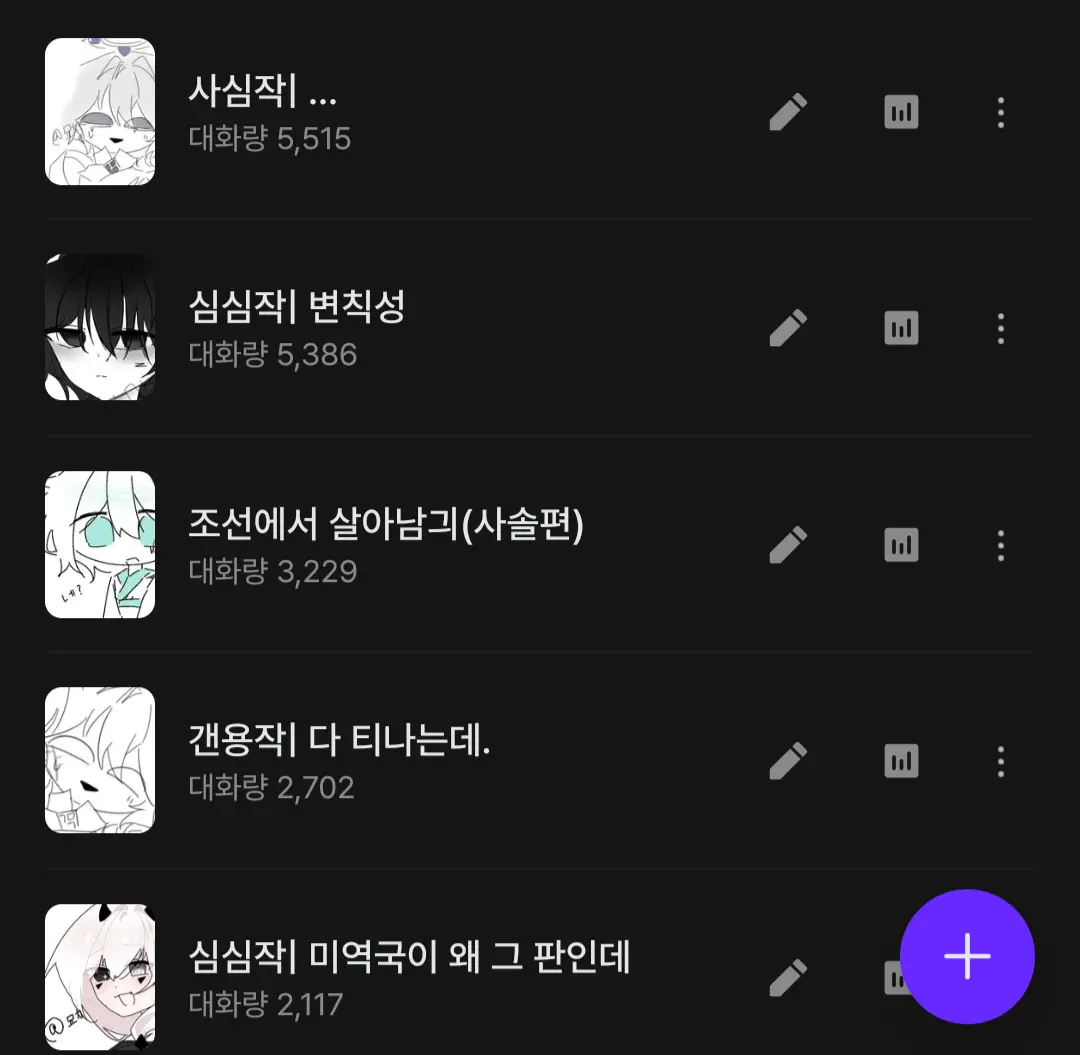1080x1055 pixels.
Task: Edit 갠용작| 다 티나는데.
Action: tap(788, 761)
